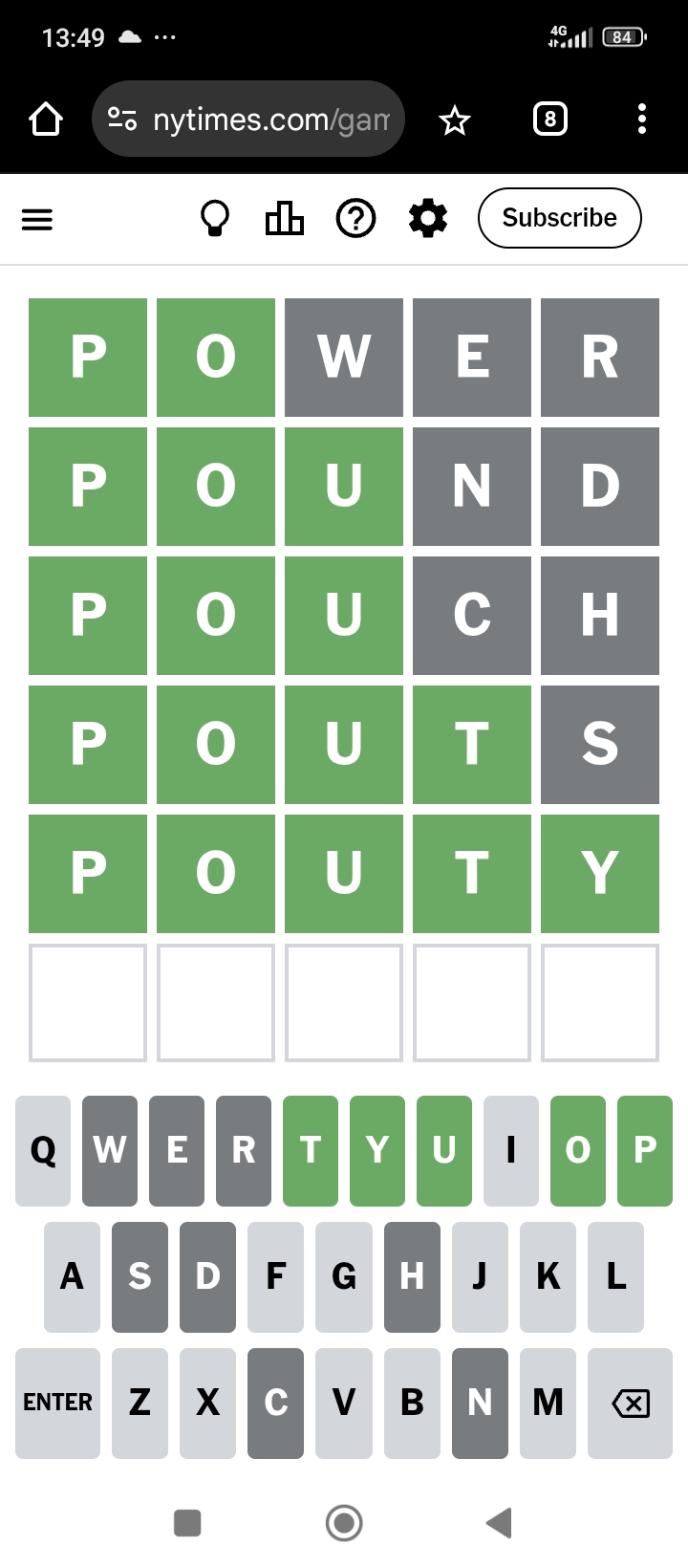Select the letter M key

(548, 1403)
